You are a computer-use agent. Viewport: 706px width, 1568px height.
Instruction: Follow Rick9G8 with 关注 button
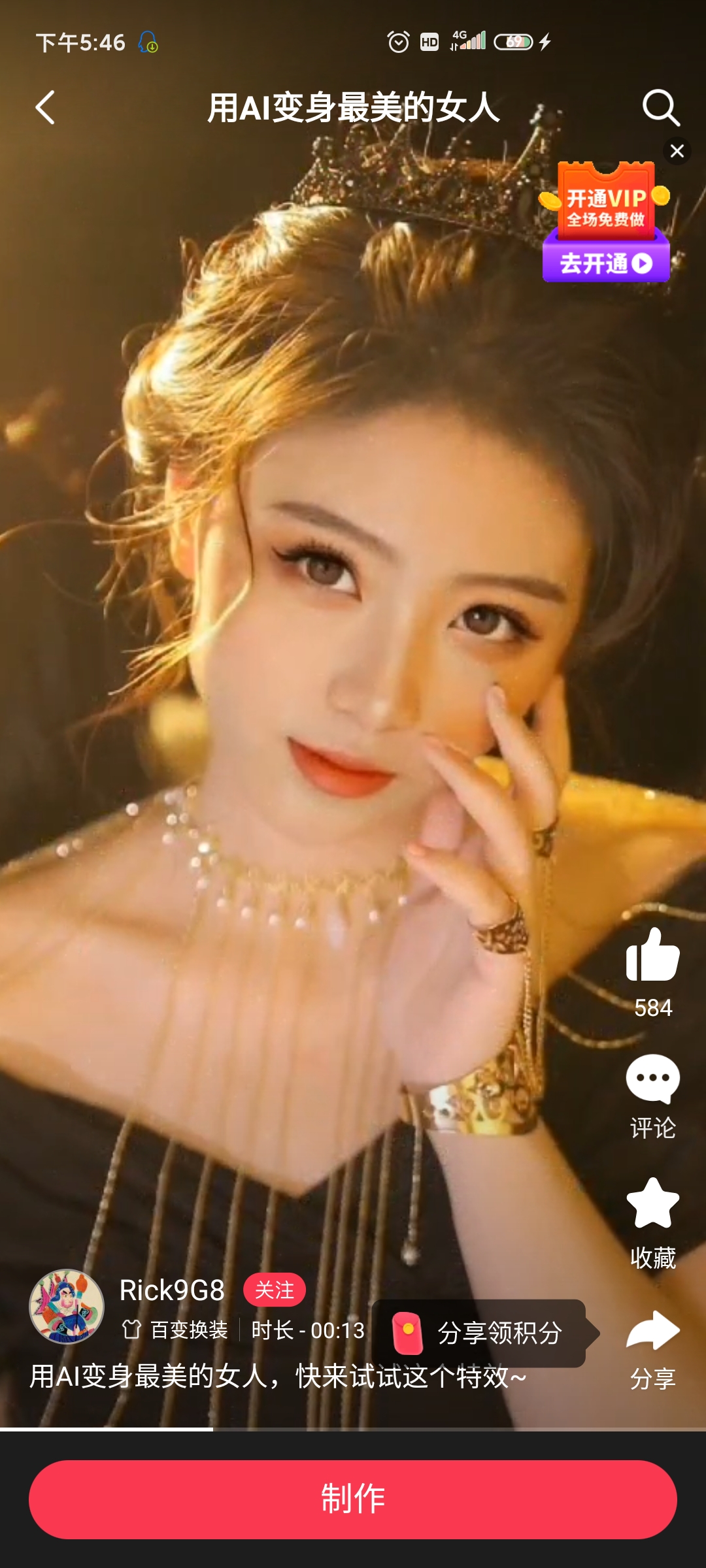coord(274,1290)
